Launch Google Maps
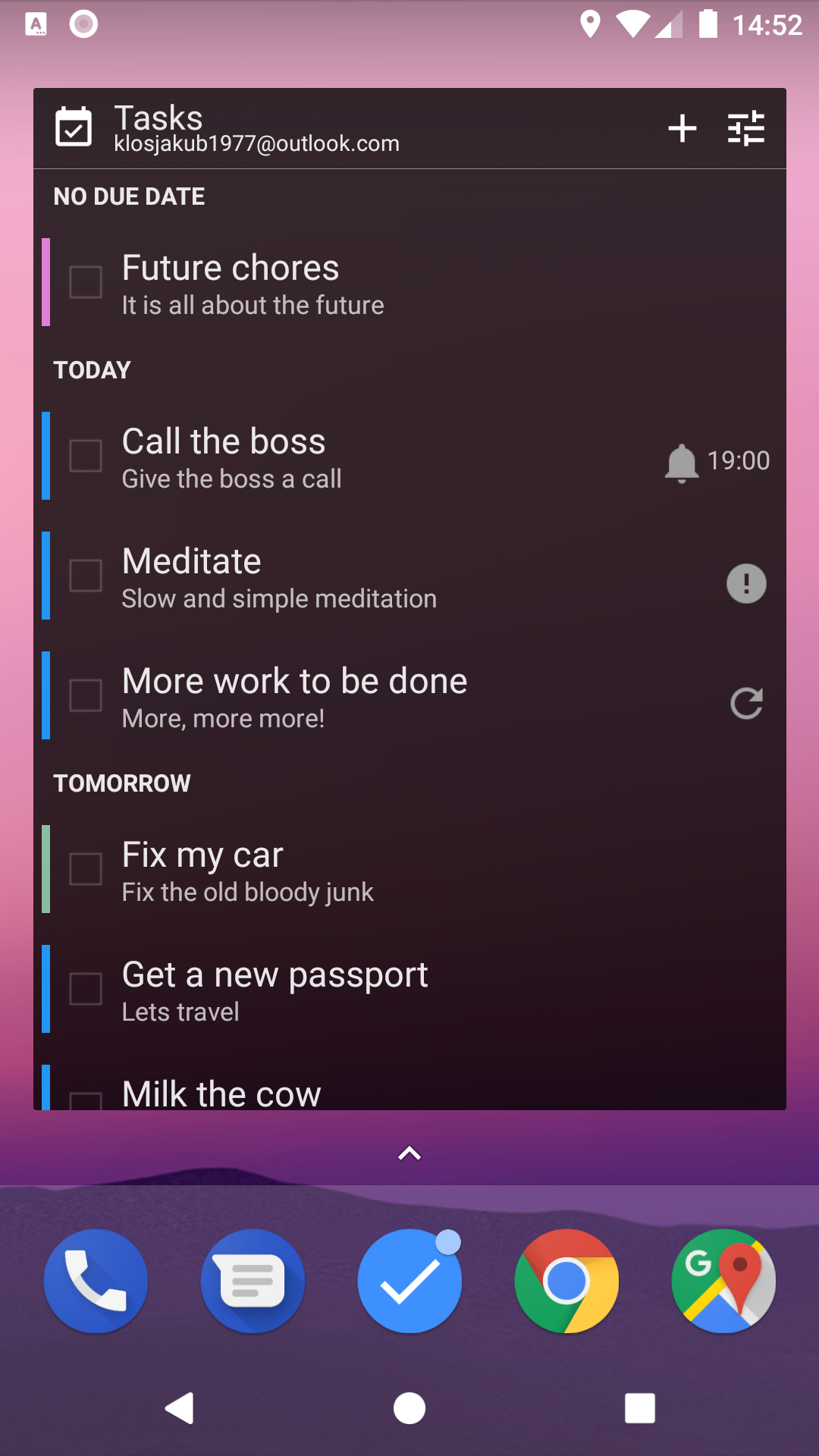The width and height of the screenshot is (819, 1456). [x=723, y=1281]
